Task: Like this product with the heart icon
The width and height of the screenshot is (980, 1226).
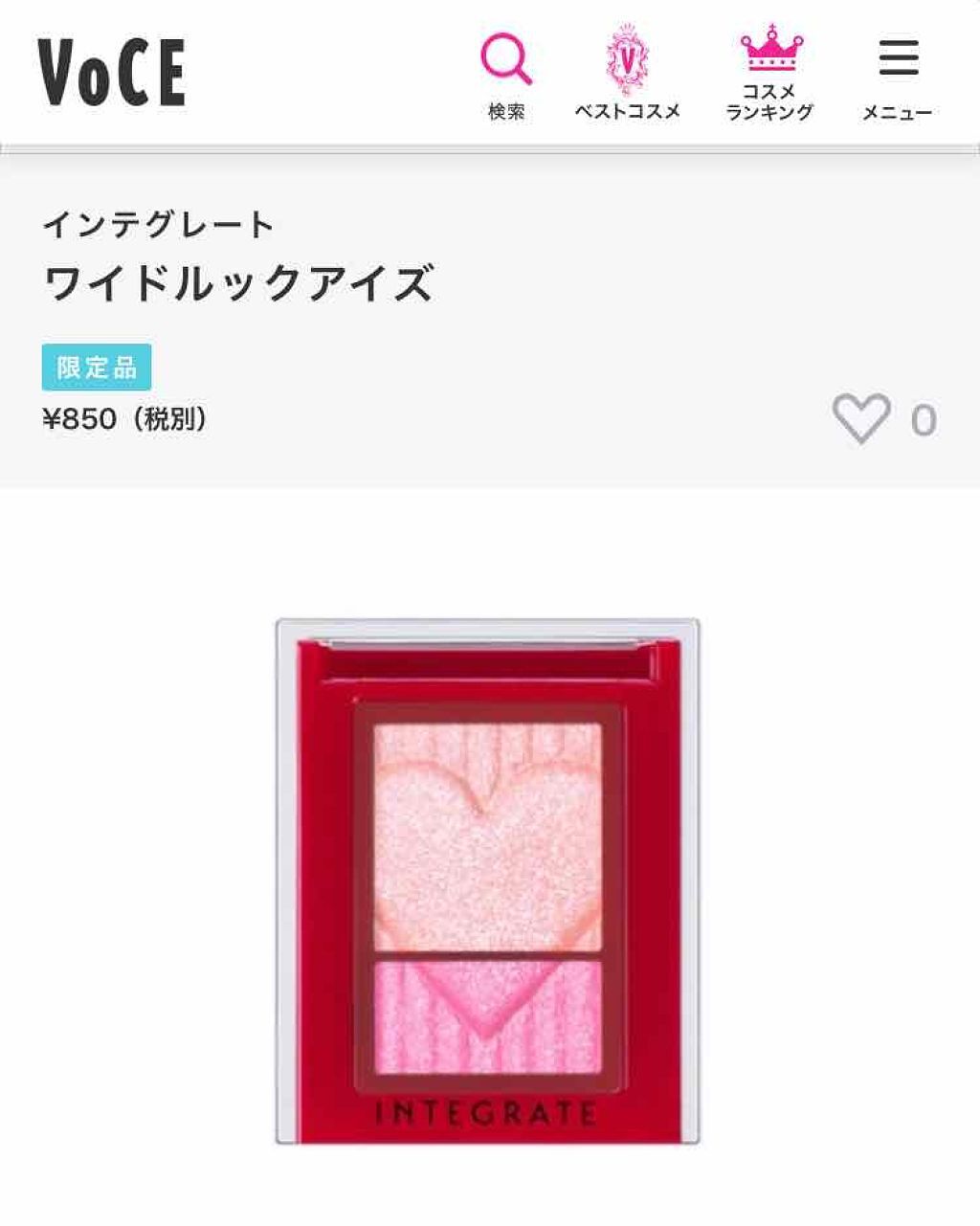Action: coord(861,418)
